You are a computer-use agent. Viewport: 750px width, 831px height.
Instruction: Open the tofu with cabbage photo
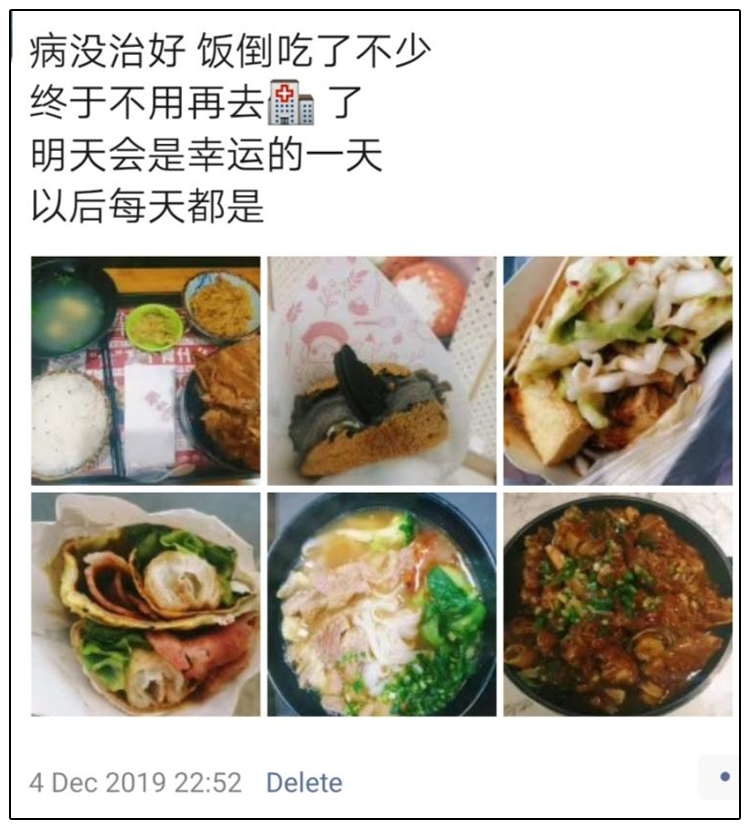coord(617,370)
